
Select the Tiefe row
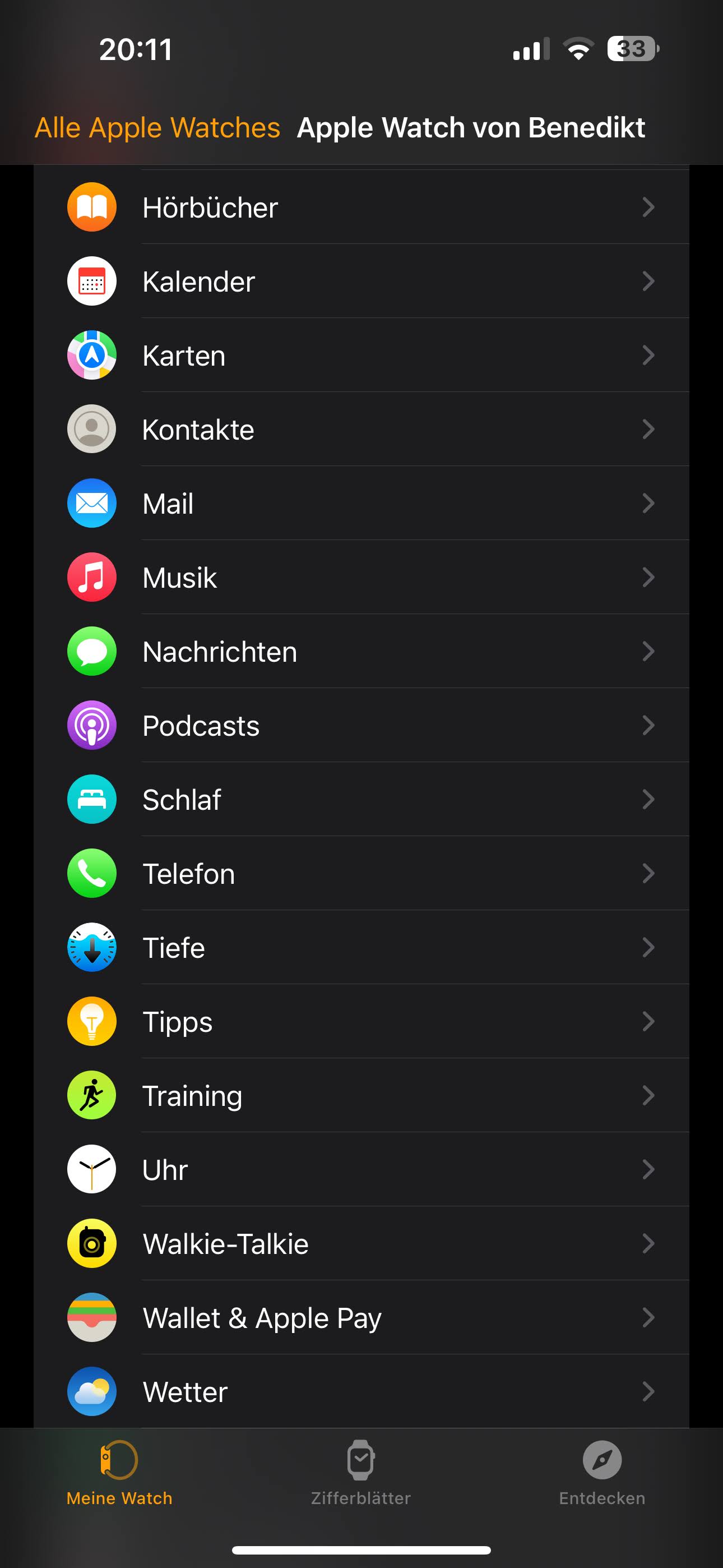pyautogui.click(x=361, y=948)
